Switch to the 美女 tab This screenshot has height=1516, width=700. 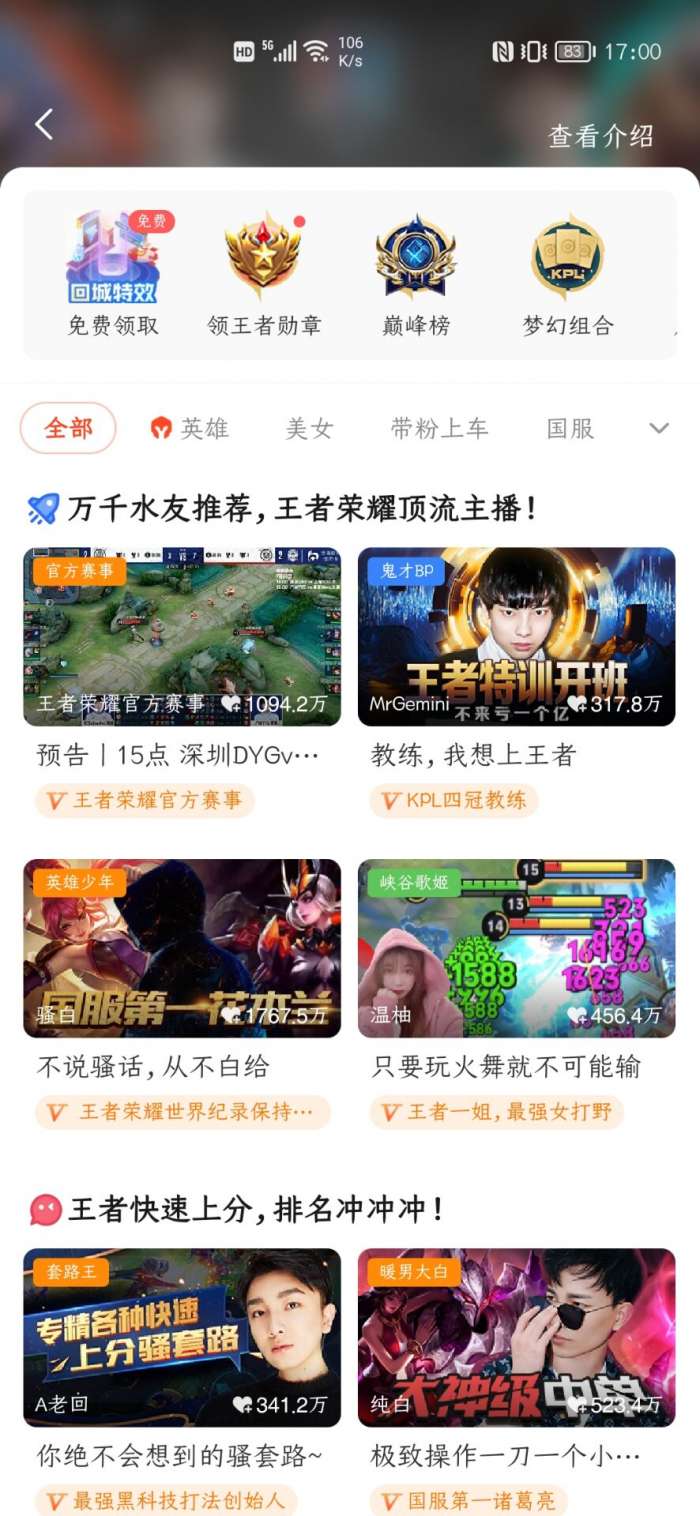pyautogui.click(x=309, y=429)
